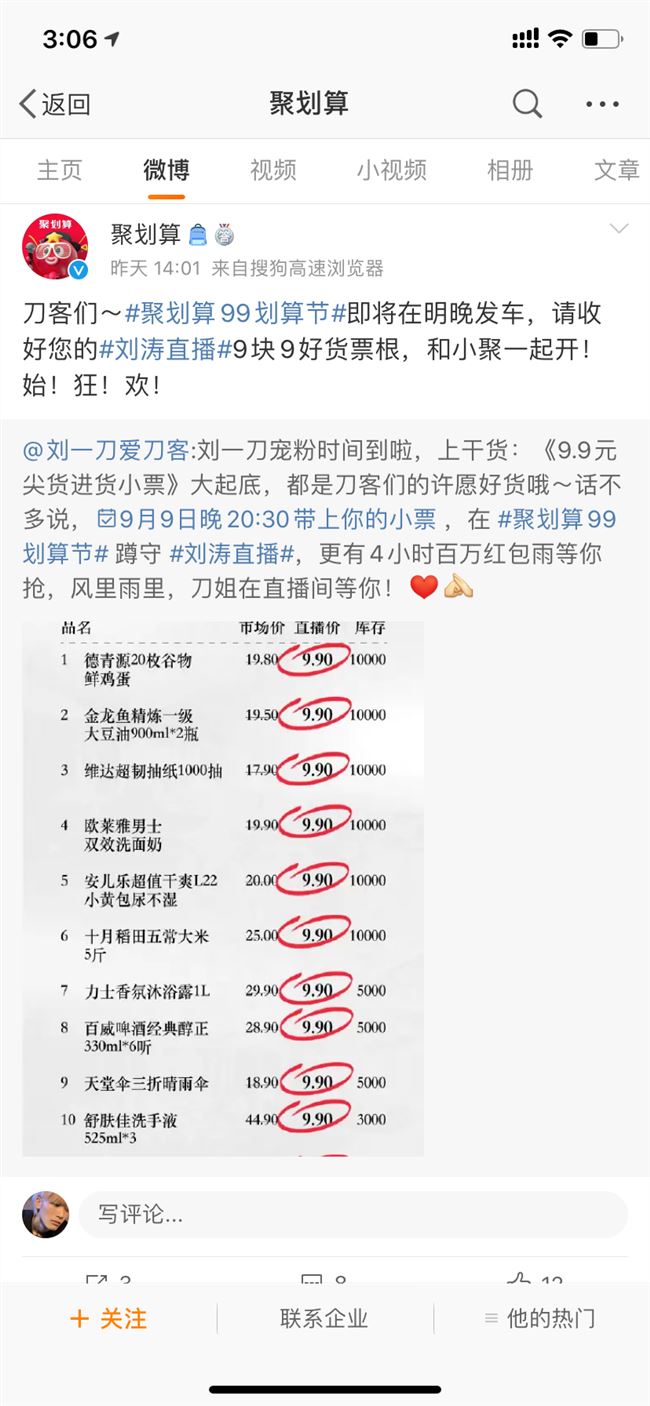Viewport: 650px width, 1406px height.
Task: Open @刘一刀爱刀客 user mention
Action: (x=105, y=450)
